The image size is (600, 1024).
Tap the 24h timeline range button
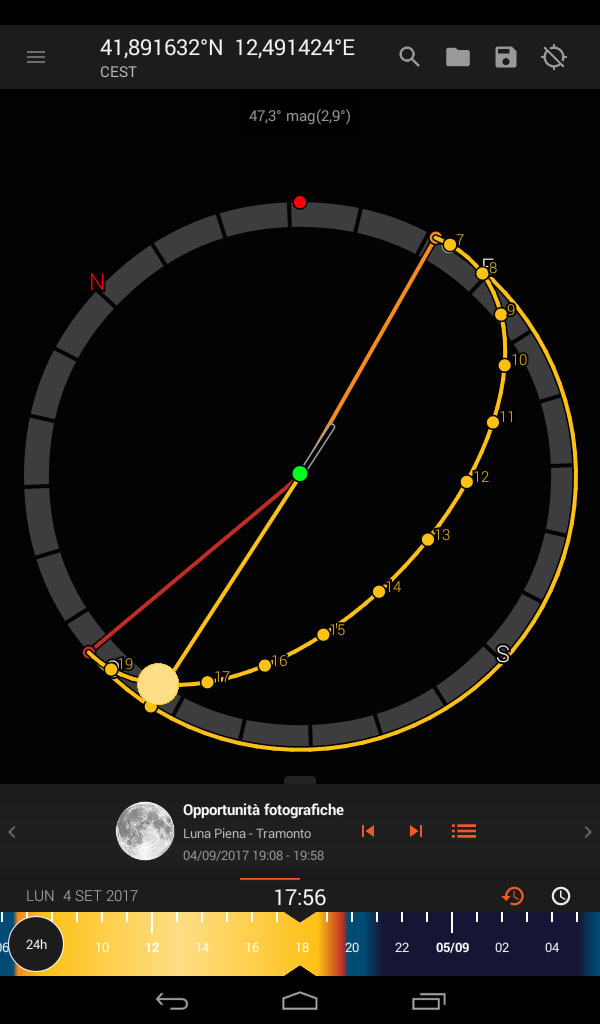click(37, 944)
